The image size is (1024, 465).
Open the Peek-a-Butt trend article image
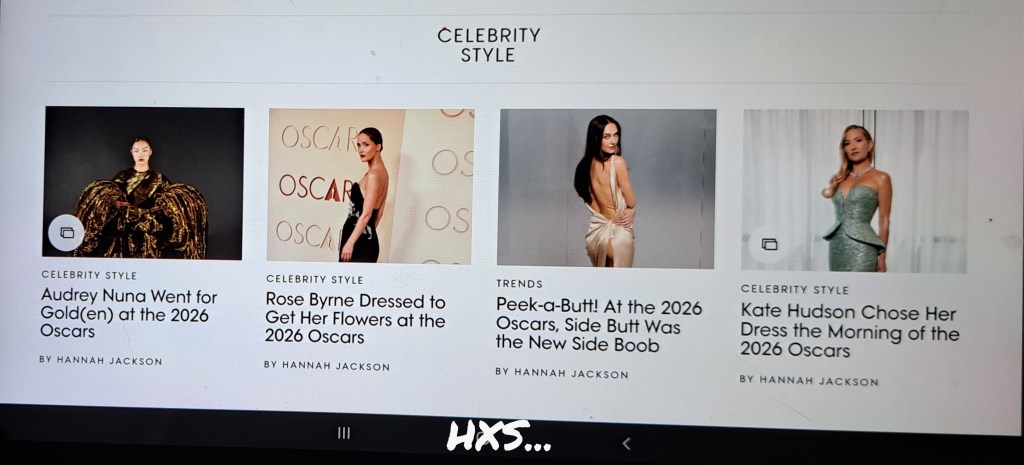606,188
